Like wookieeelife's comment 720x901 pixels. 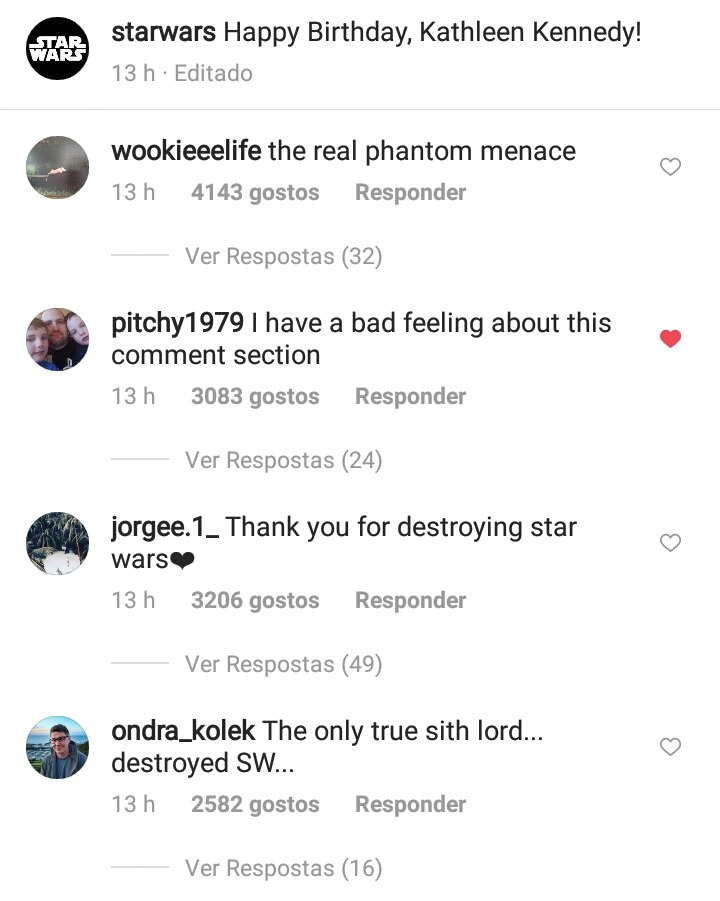click(670, 167)
